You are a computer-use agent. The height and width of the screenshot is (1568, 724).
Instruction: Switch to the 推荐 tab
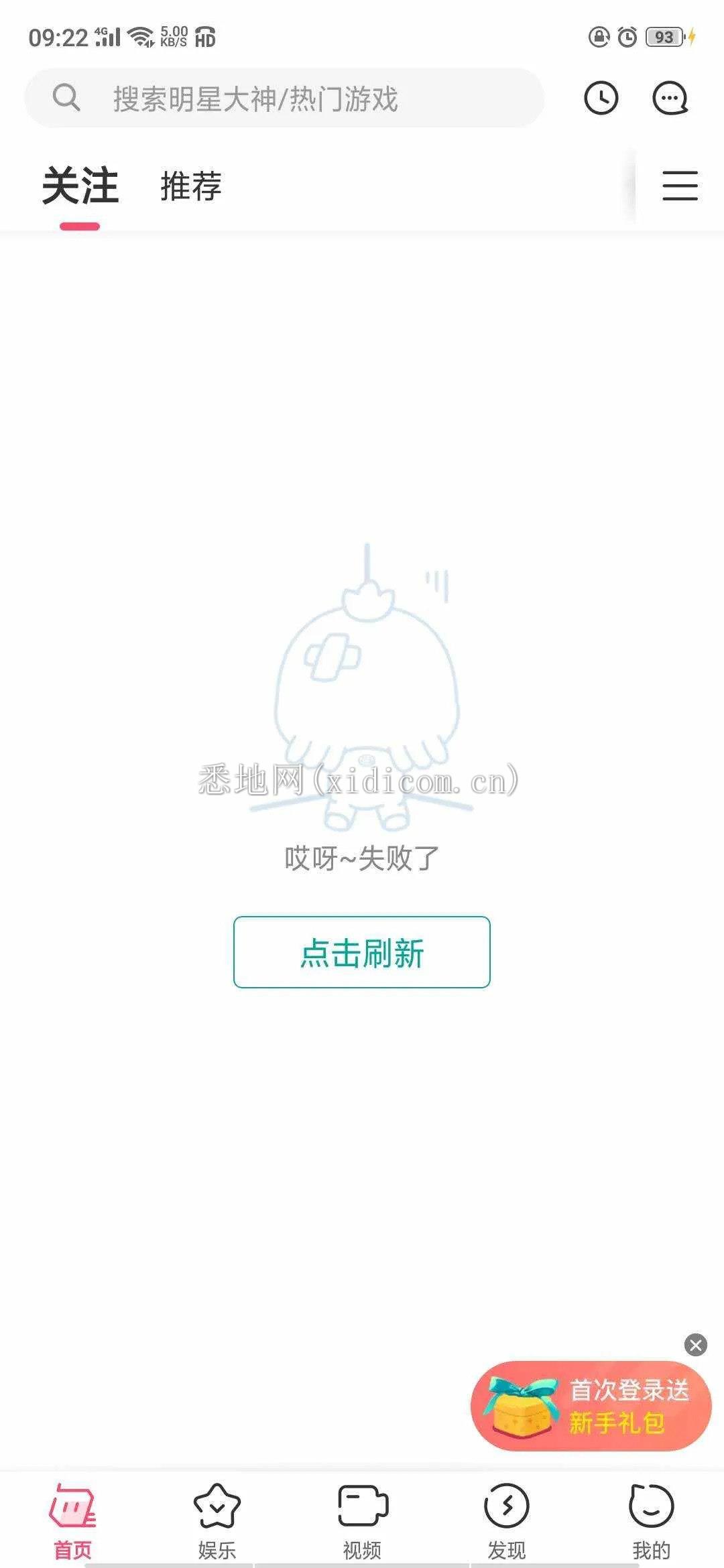pos(190,186)
